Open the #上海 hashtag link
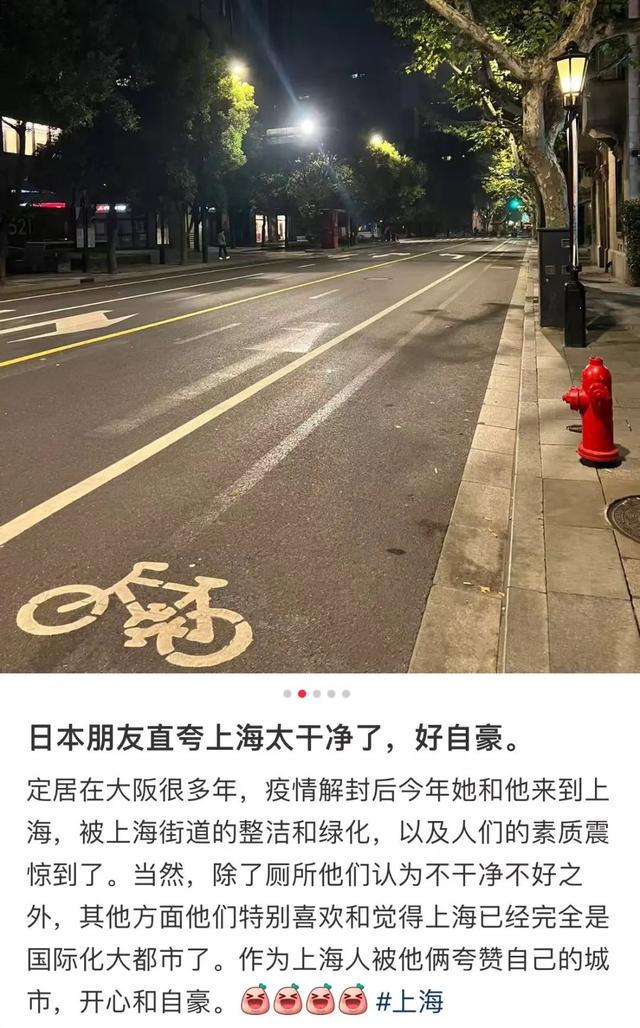This screenshot has width=640, height=1028. [409, 1001]
